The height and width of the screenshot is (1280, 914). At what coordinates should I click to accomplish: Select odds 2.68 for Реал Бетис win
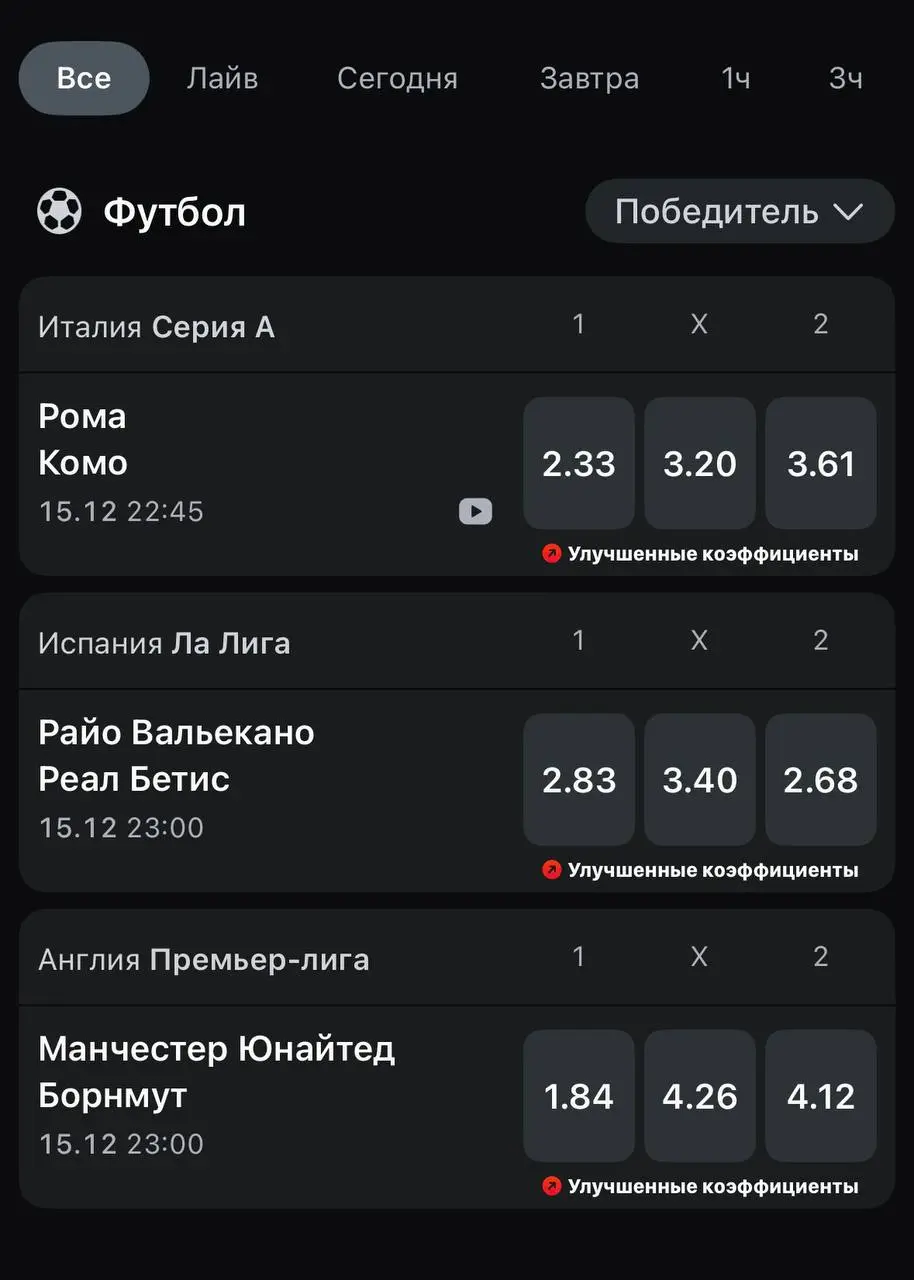(821, 780)
